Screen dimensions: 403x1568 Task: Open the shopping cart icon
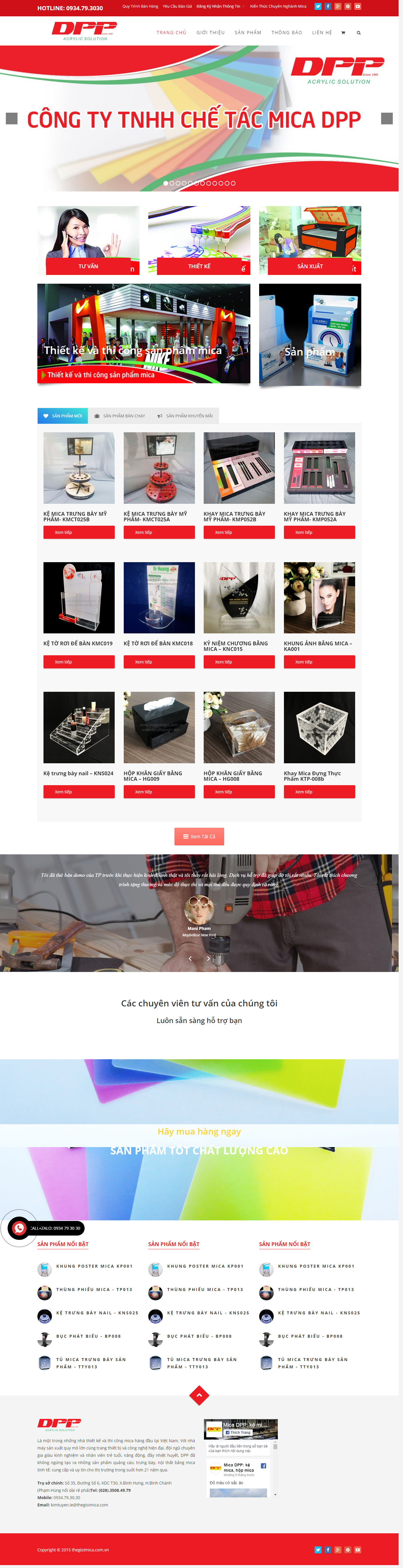point(343,33)
